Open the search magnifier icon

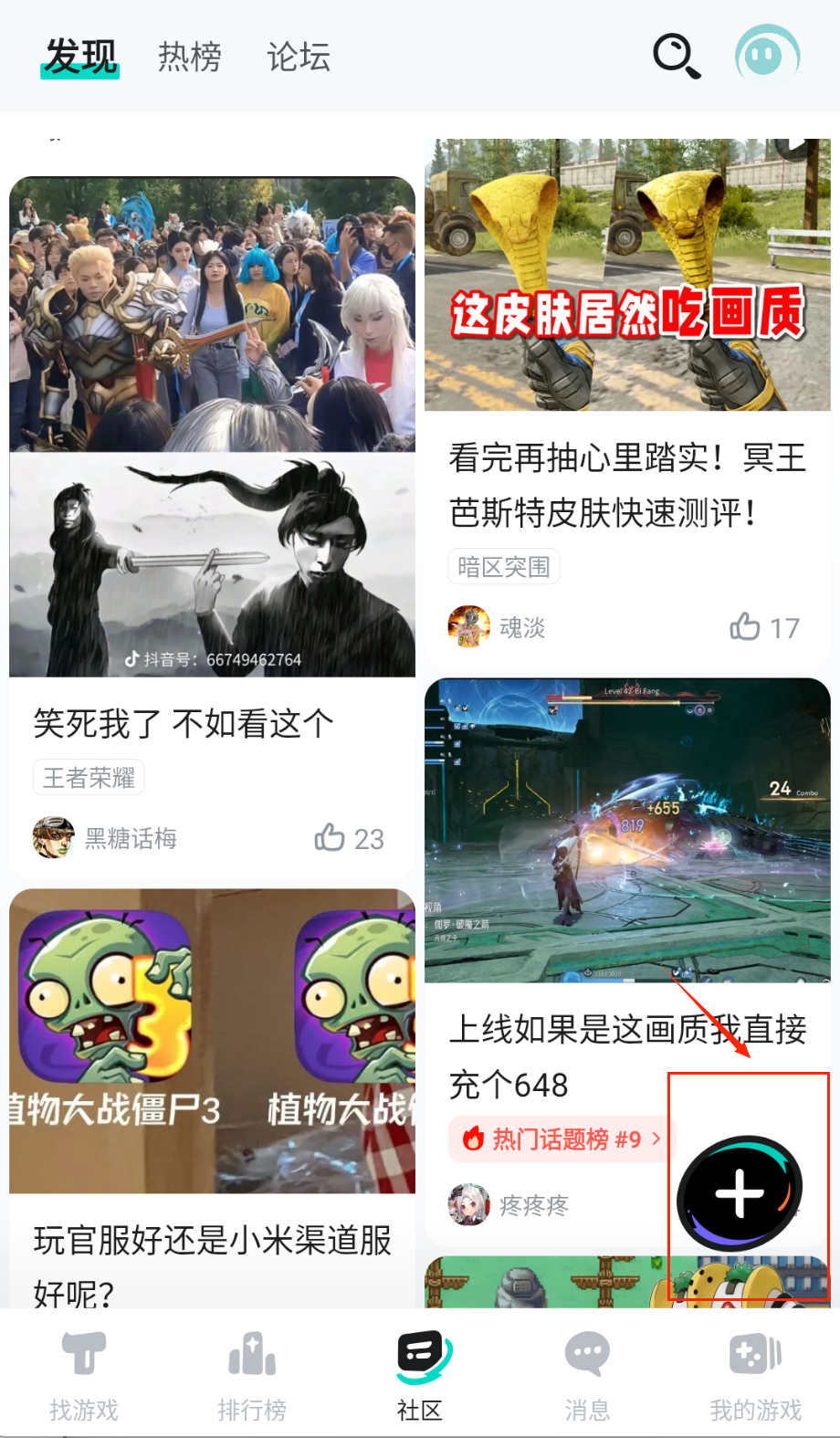coord(677,57)
